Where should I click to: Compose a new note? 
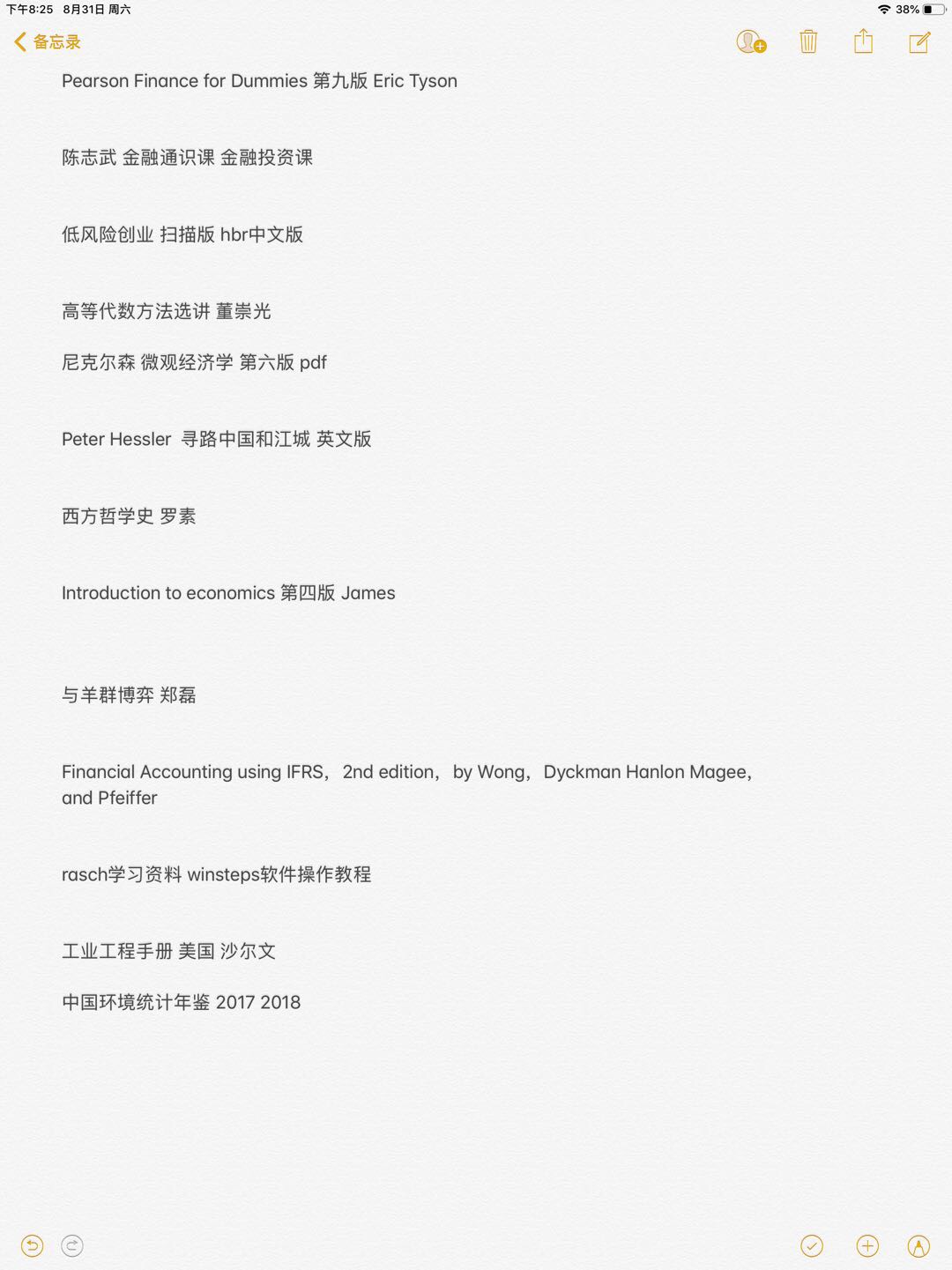pyautogui.click(x=919, y=41)
